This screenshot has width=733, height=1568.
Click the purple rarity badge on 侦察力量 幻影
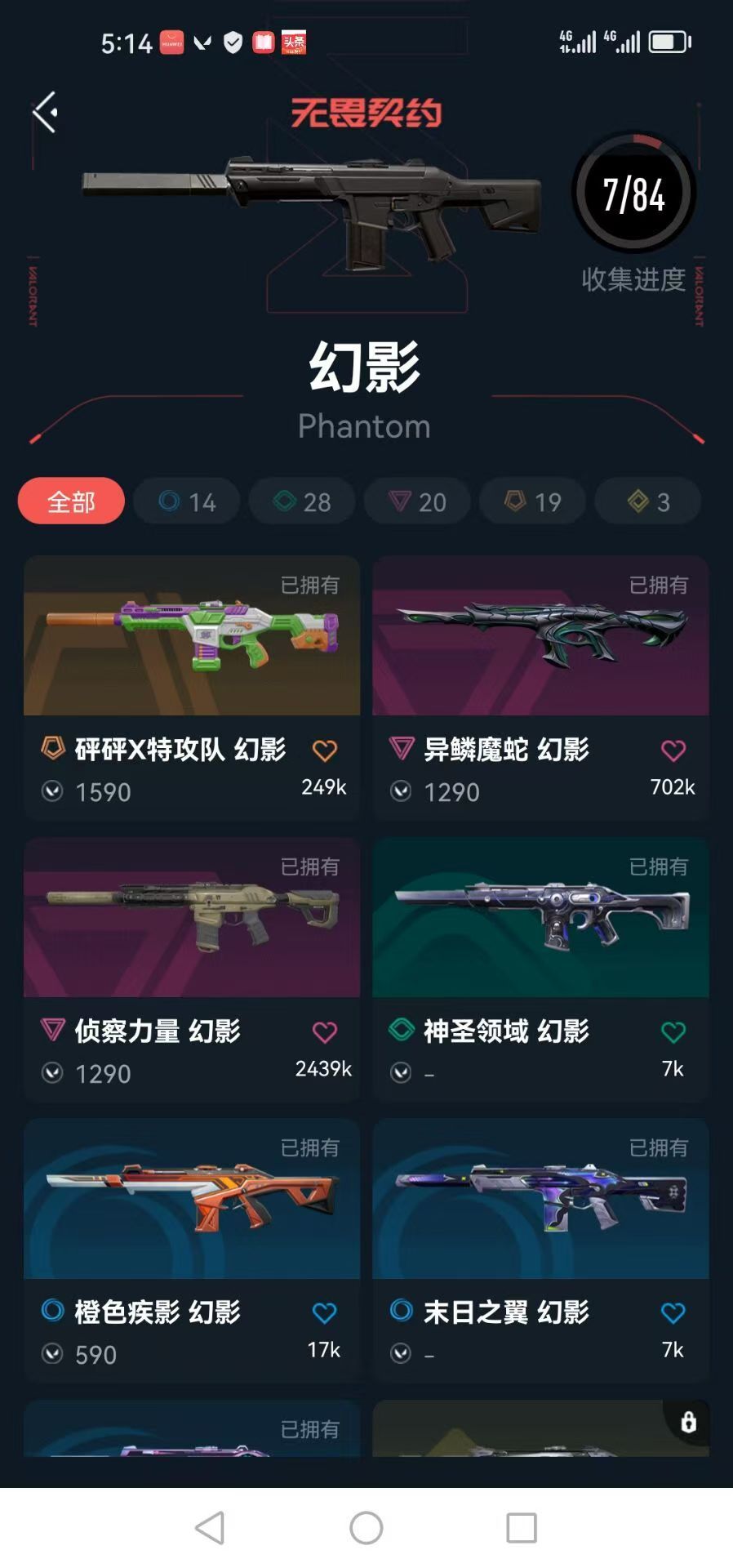(x=52, y=1031)
